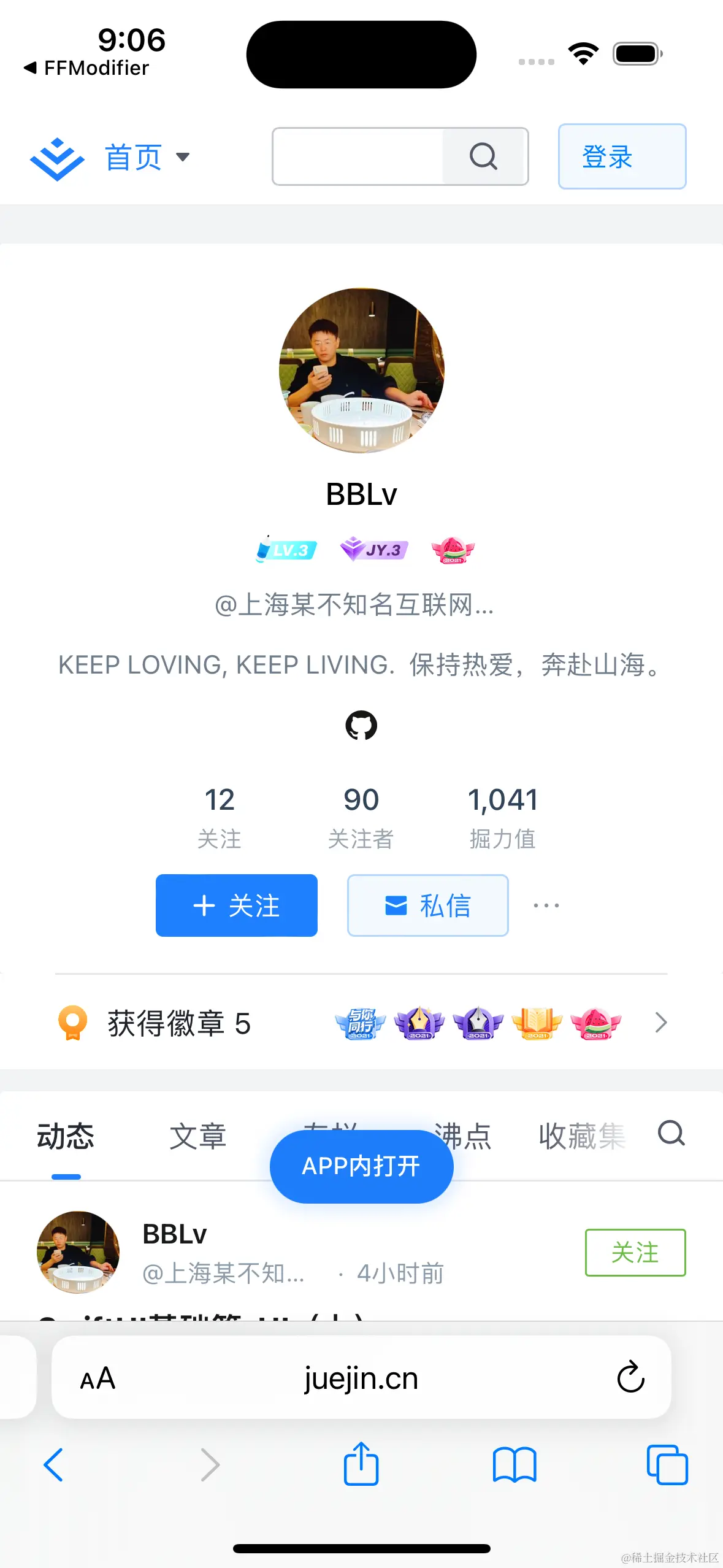Image resolution: width=723 pixels, height=1568 pixels.
Task: View the 12 关注 following list
Action: point(219,817)
